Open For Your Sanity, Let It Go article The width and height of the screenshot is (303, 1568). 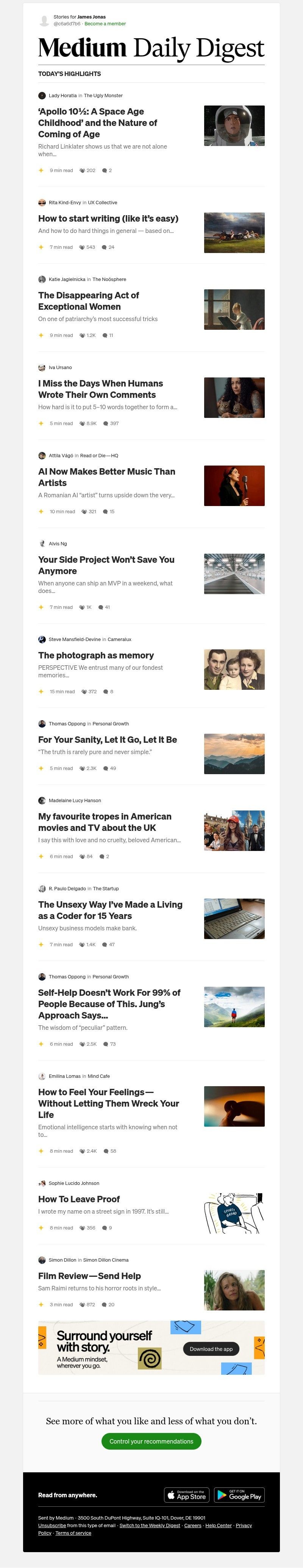point(107,740)
